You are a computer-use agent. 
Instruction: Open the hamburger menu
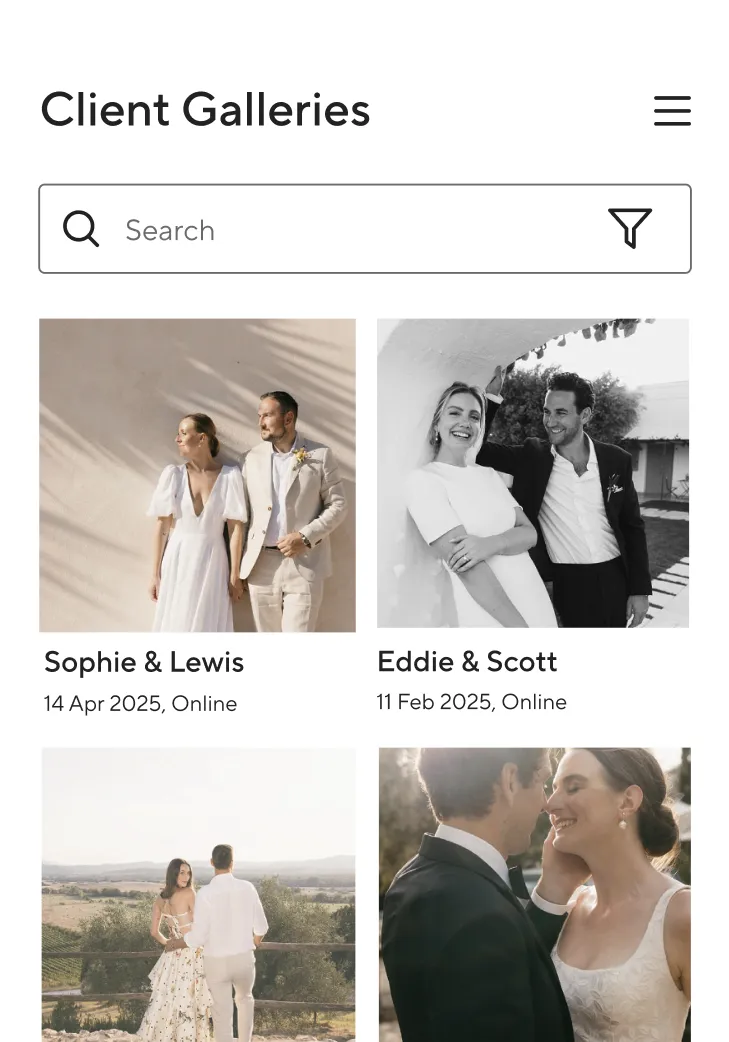(x=672, y=111)
